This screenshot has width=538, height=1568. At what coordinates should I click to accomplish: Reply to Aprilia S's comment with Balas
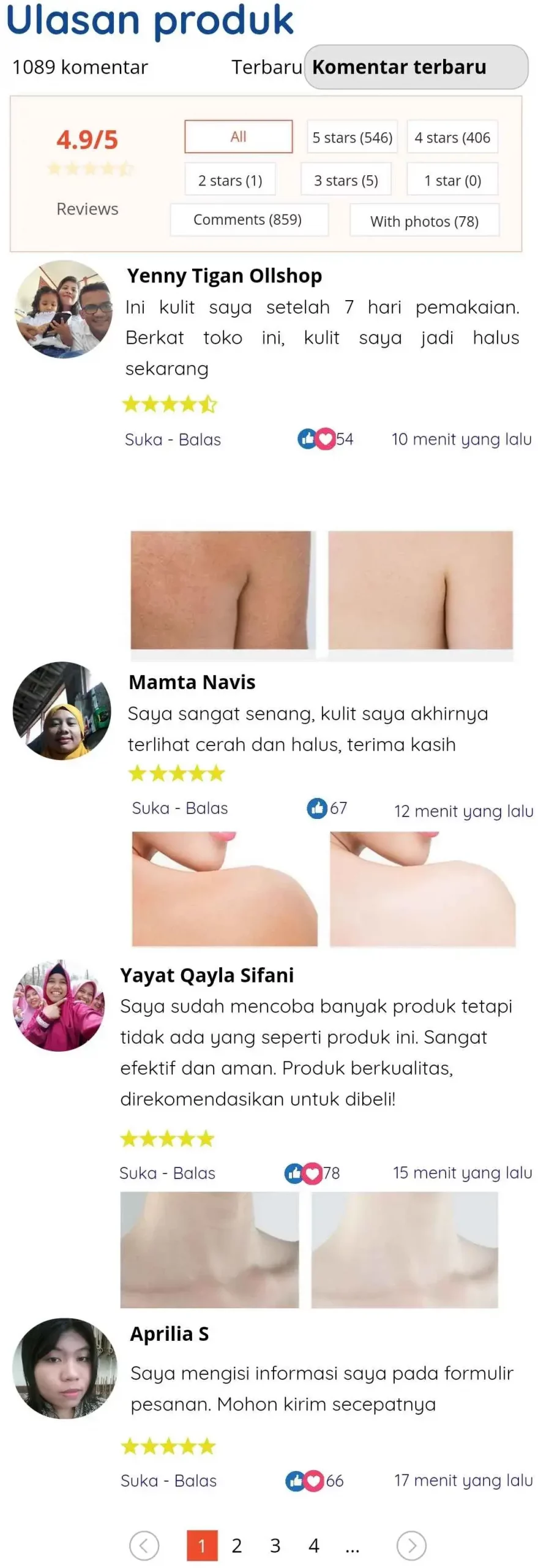coord(195,1480)
